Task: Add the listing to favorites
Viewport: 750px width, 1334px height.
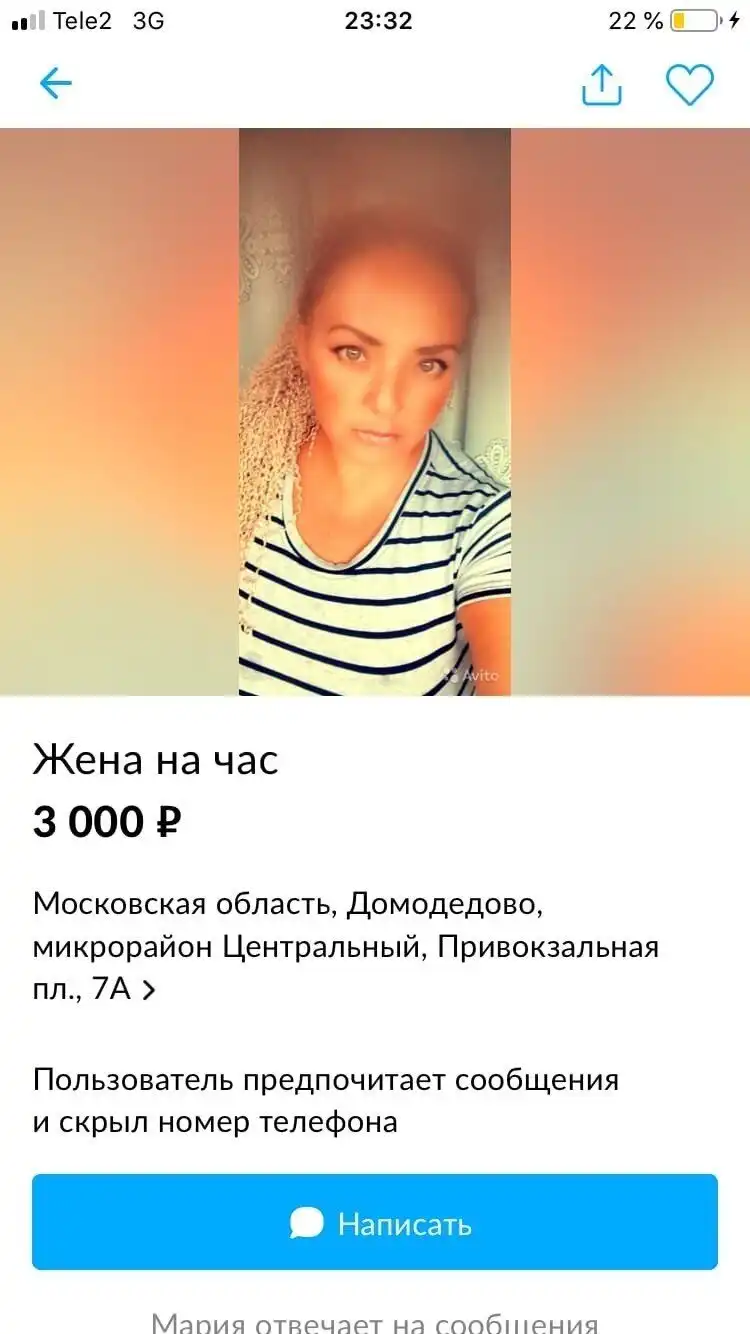Action: coord(690,85)
